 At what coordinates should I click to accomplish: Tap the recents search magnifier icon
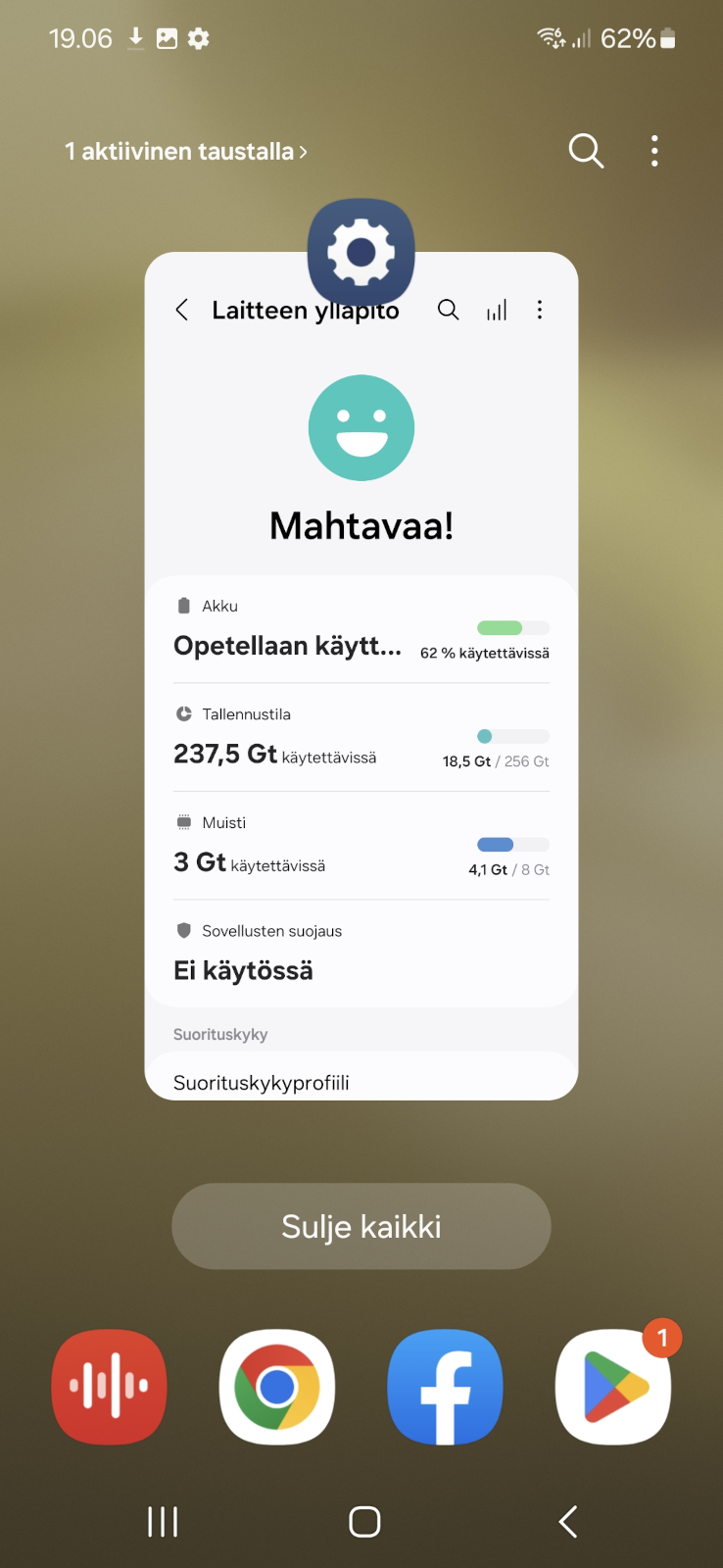586,151
